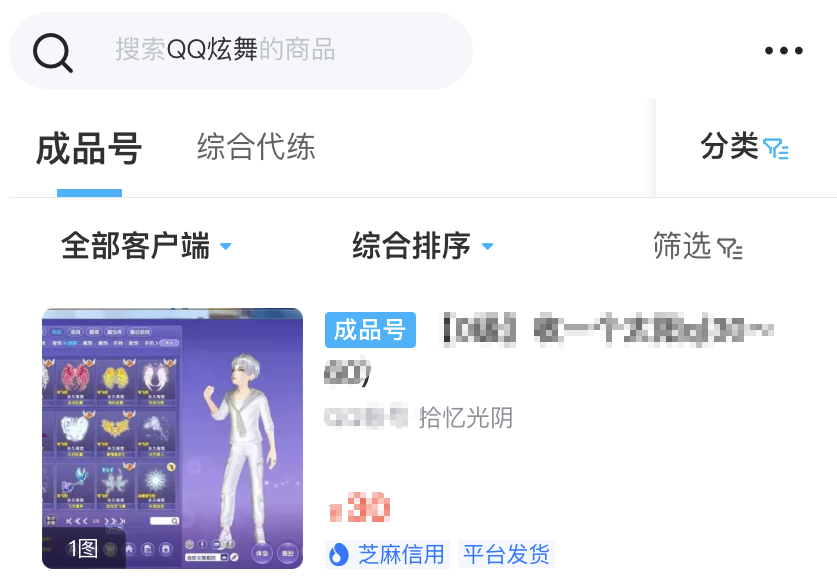Viewport: 837px width, 587px height.
Task: Open the three-dot overflow menu
Action: [x=783, y=51]
